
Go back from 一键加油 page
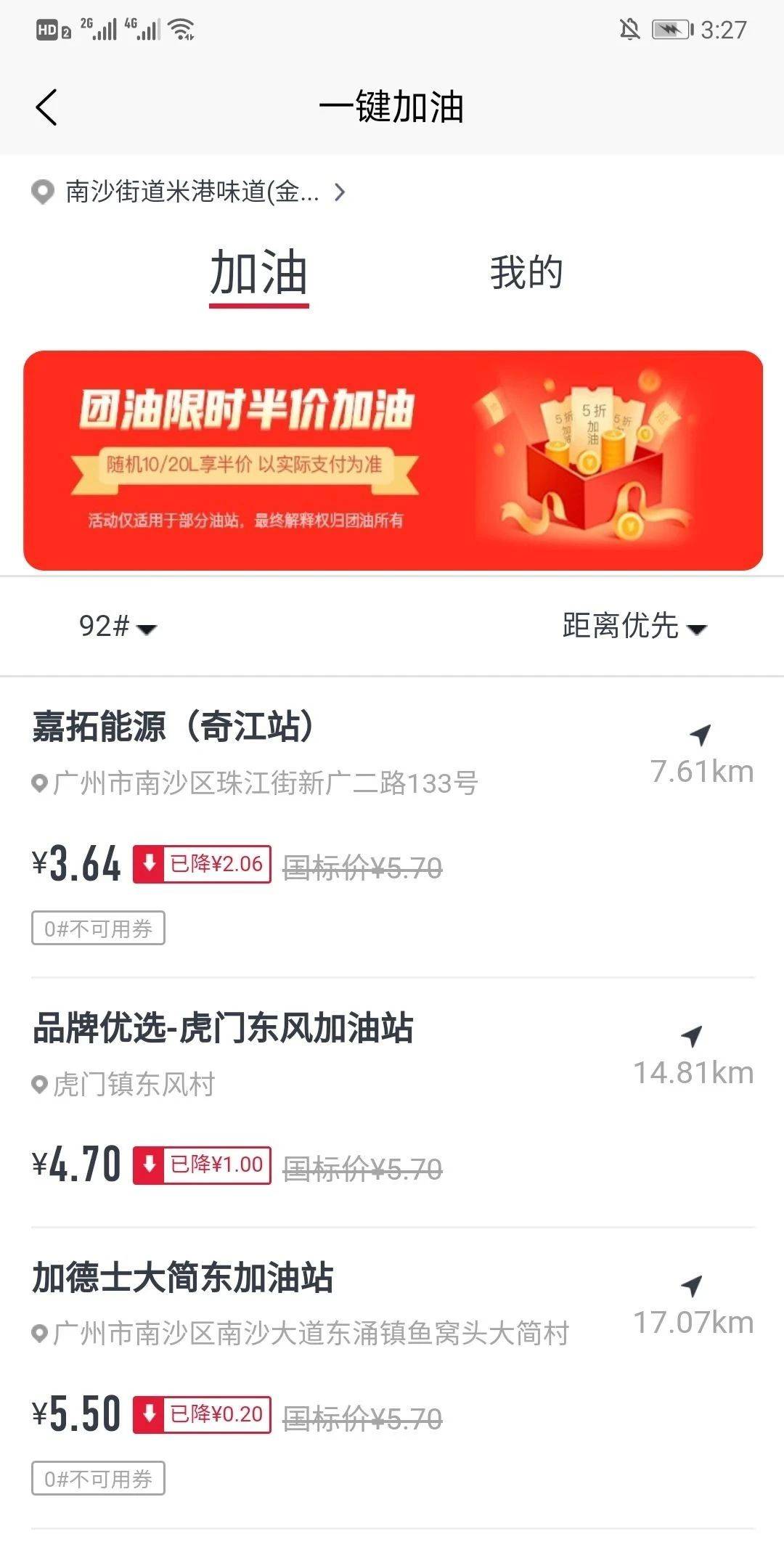(x=46, y=107)
